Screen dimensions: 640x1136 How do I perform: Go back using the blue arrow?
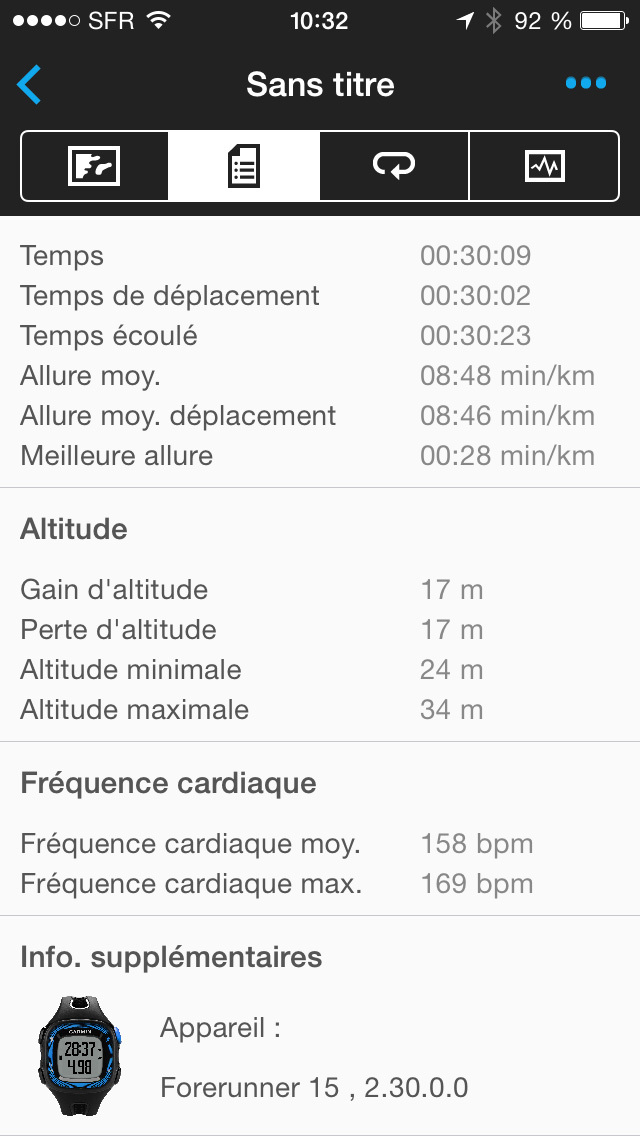29,85
